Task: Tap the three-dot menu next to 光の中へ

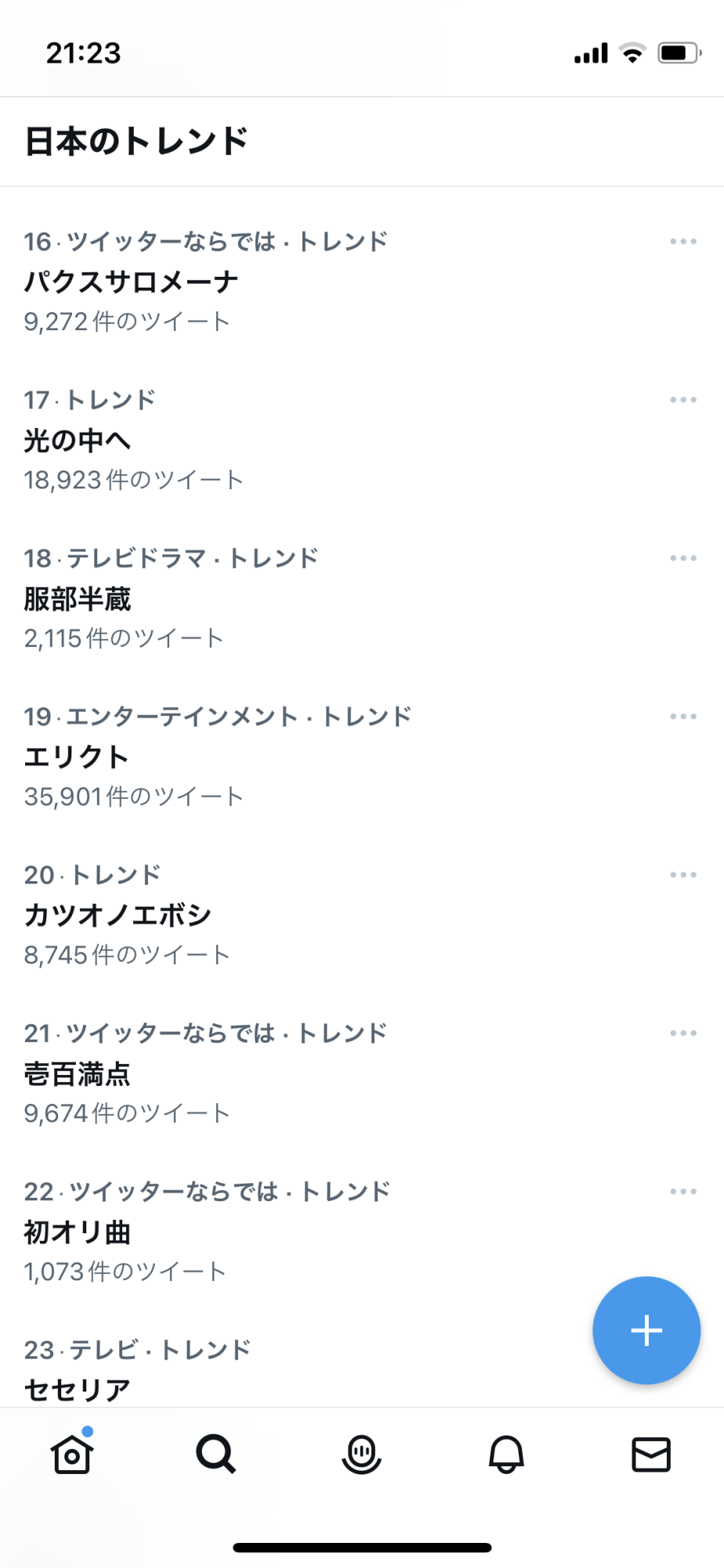Action: click(683, 400)
